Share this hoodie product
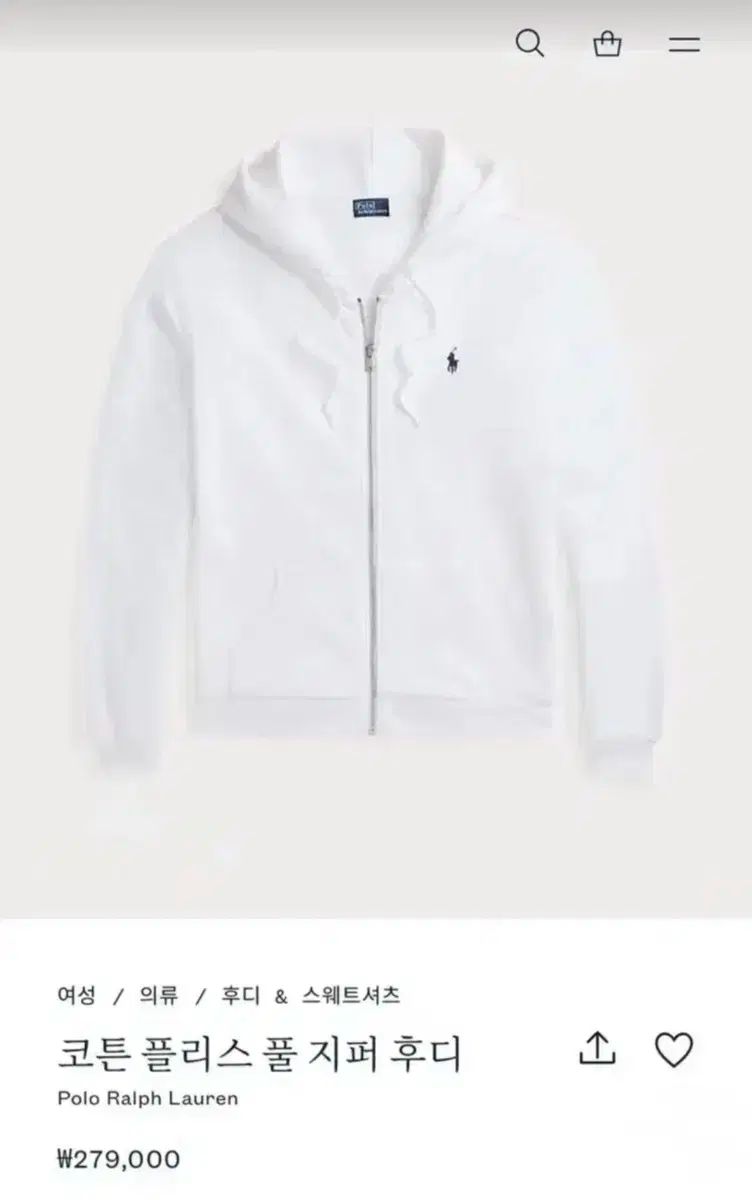Image resolution: width=752 pixels, height=1200 pixels. [597, 1049]
